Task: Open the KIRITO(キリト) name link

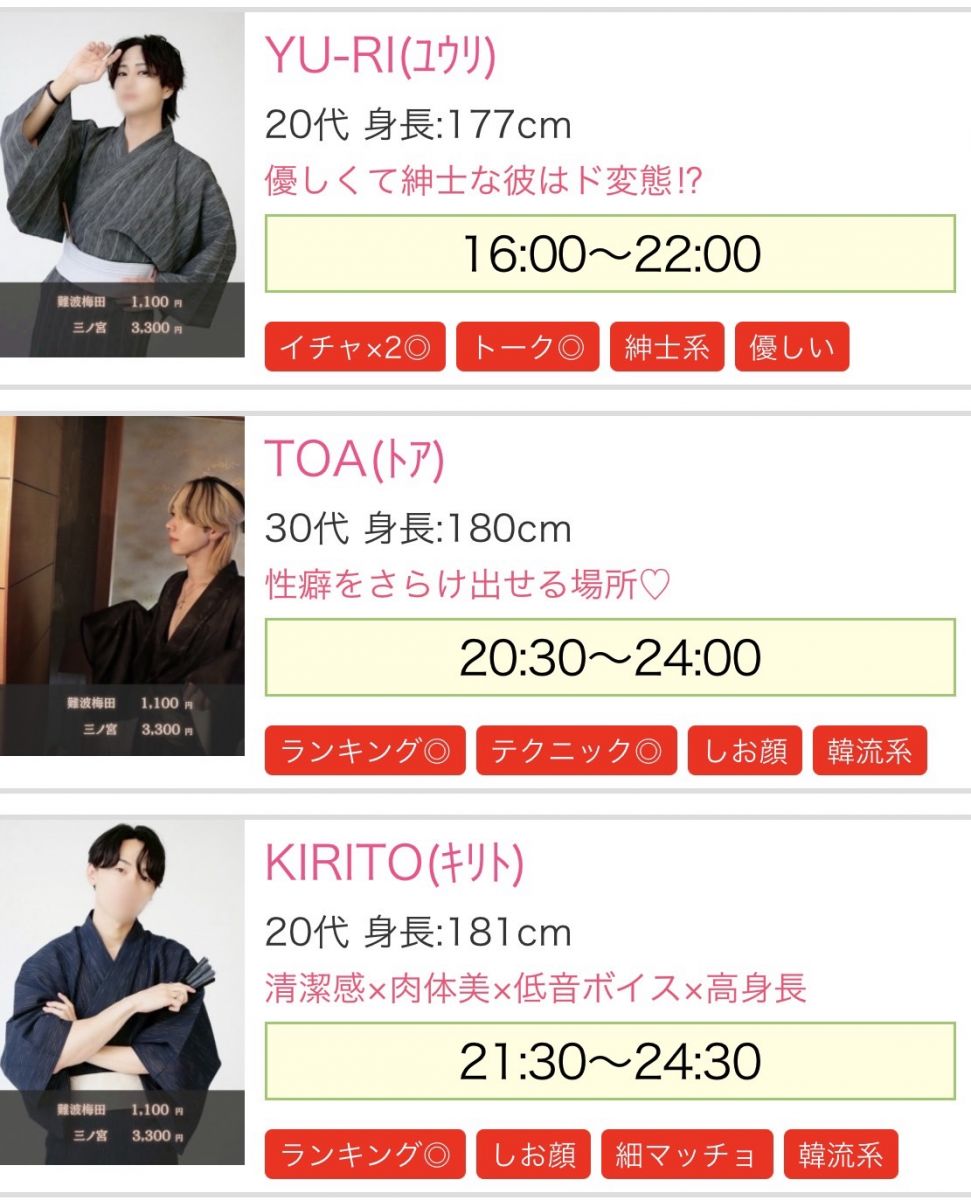Action: [394, 864]
